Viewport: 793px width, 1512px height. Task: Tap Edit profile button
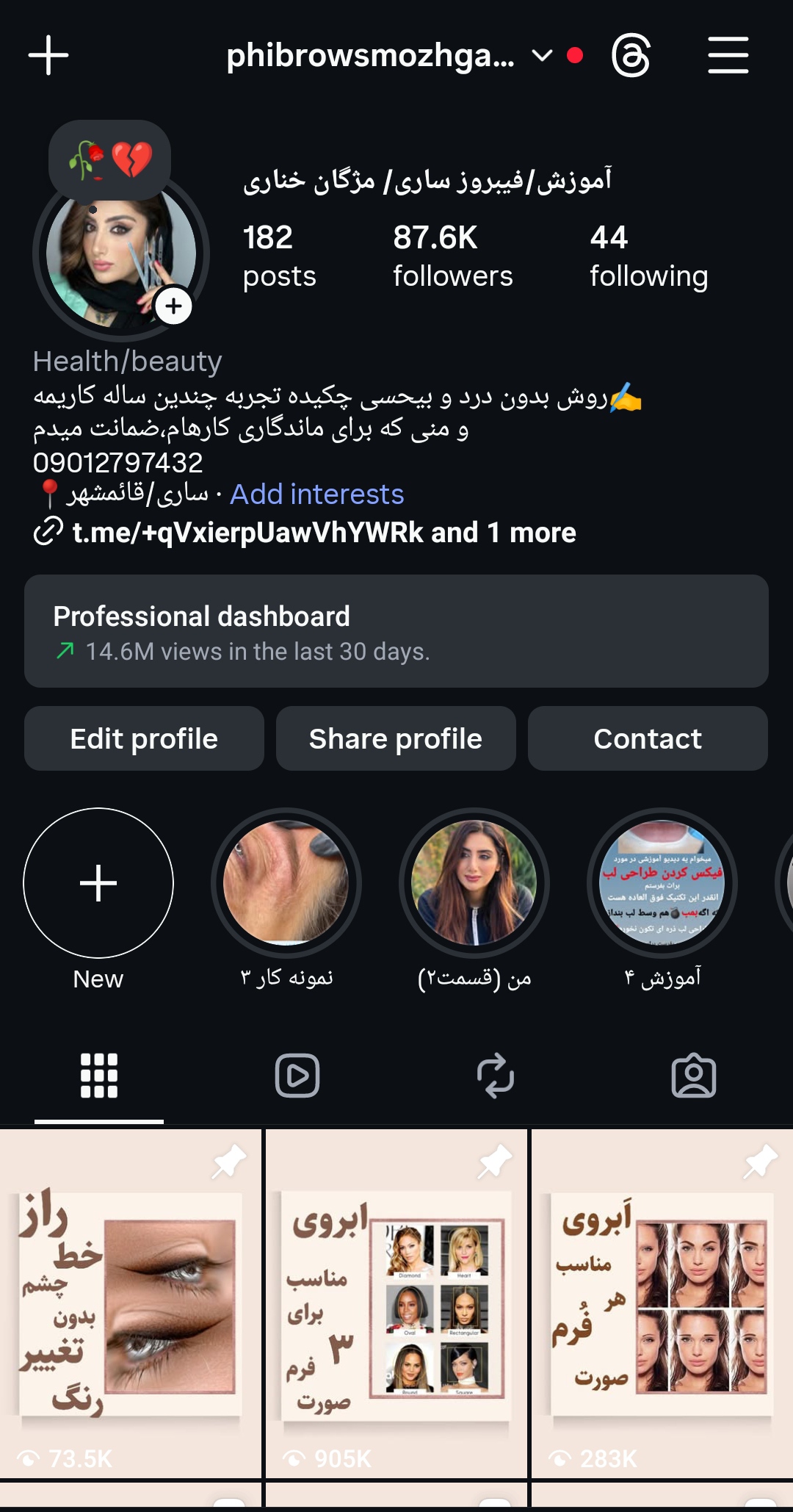click(x=144, y=738)
